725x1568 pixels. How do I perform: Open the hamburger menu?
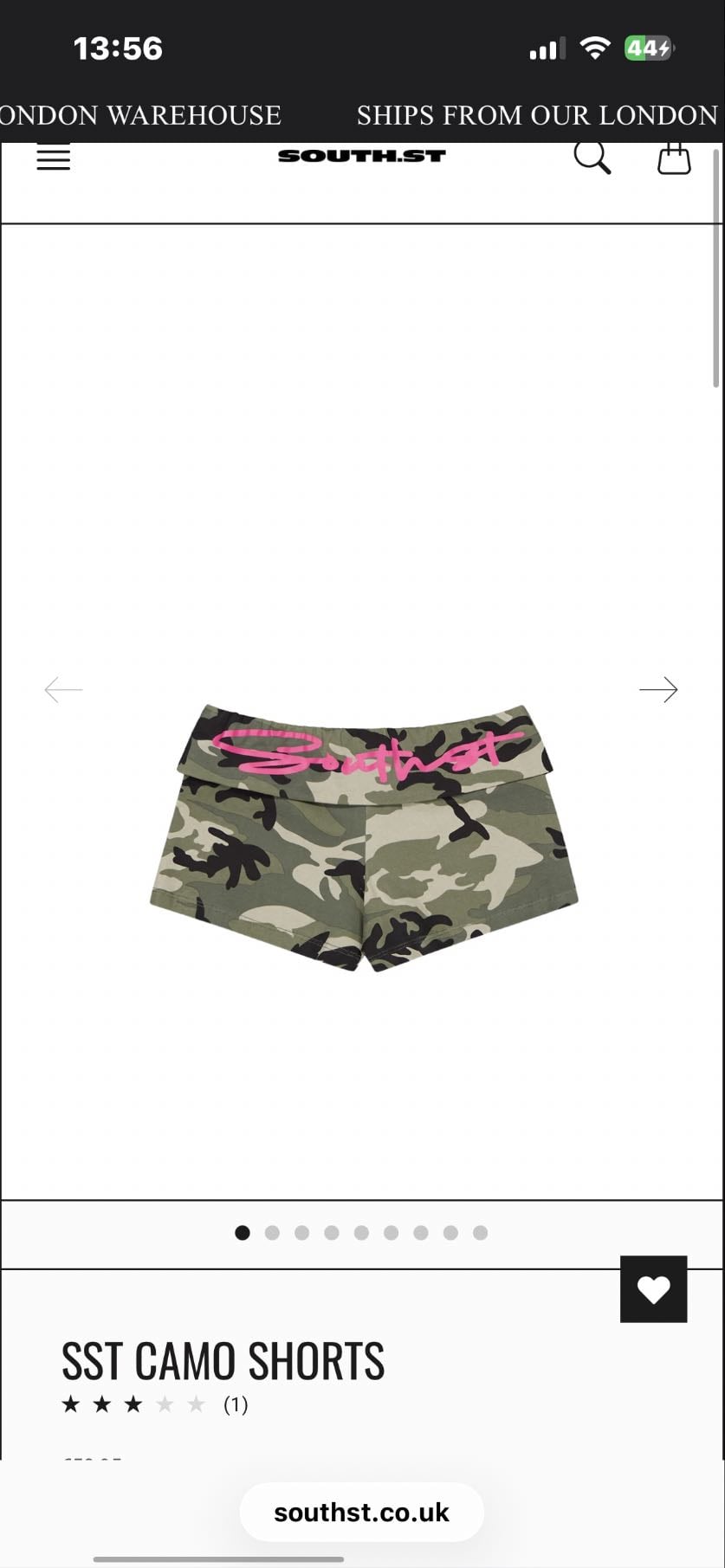[x=53, y=158]
